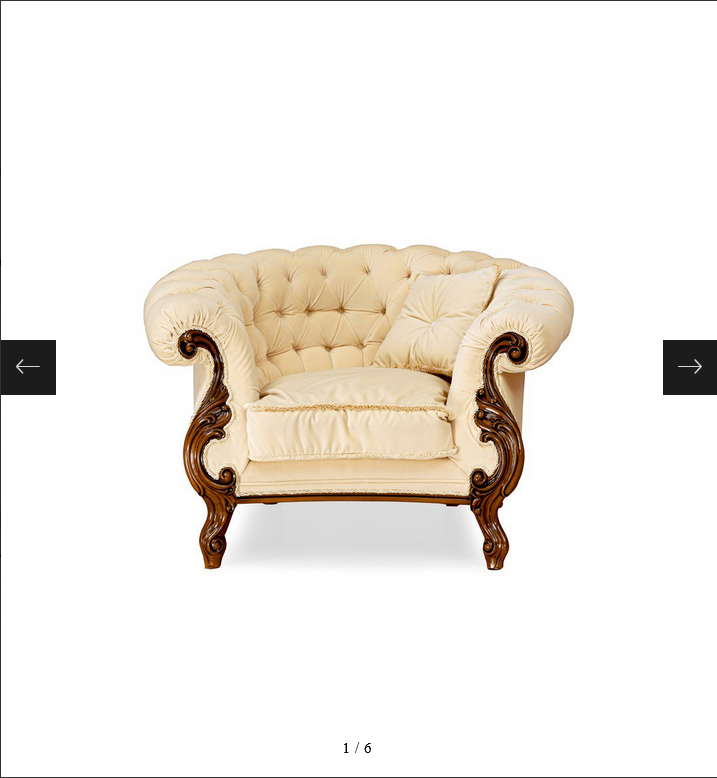Go to the previous gallery image
The height and width of the screenshot is (778, 717).
[x=28, y=367]
